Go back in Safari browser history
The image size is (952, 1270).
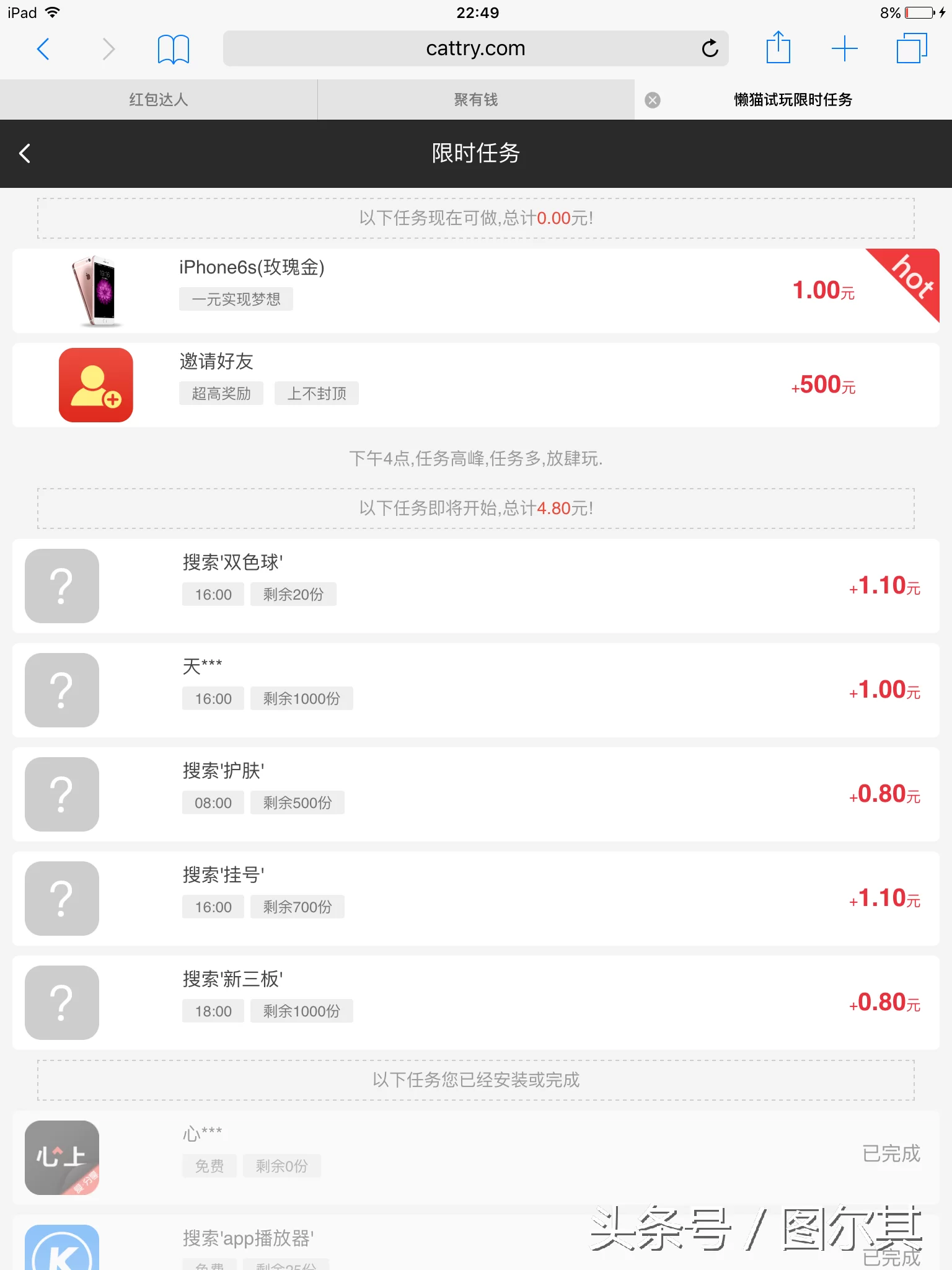coord(43,48)
